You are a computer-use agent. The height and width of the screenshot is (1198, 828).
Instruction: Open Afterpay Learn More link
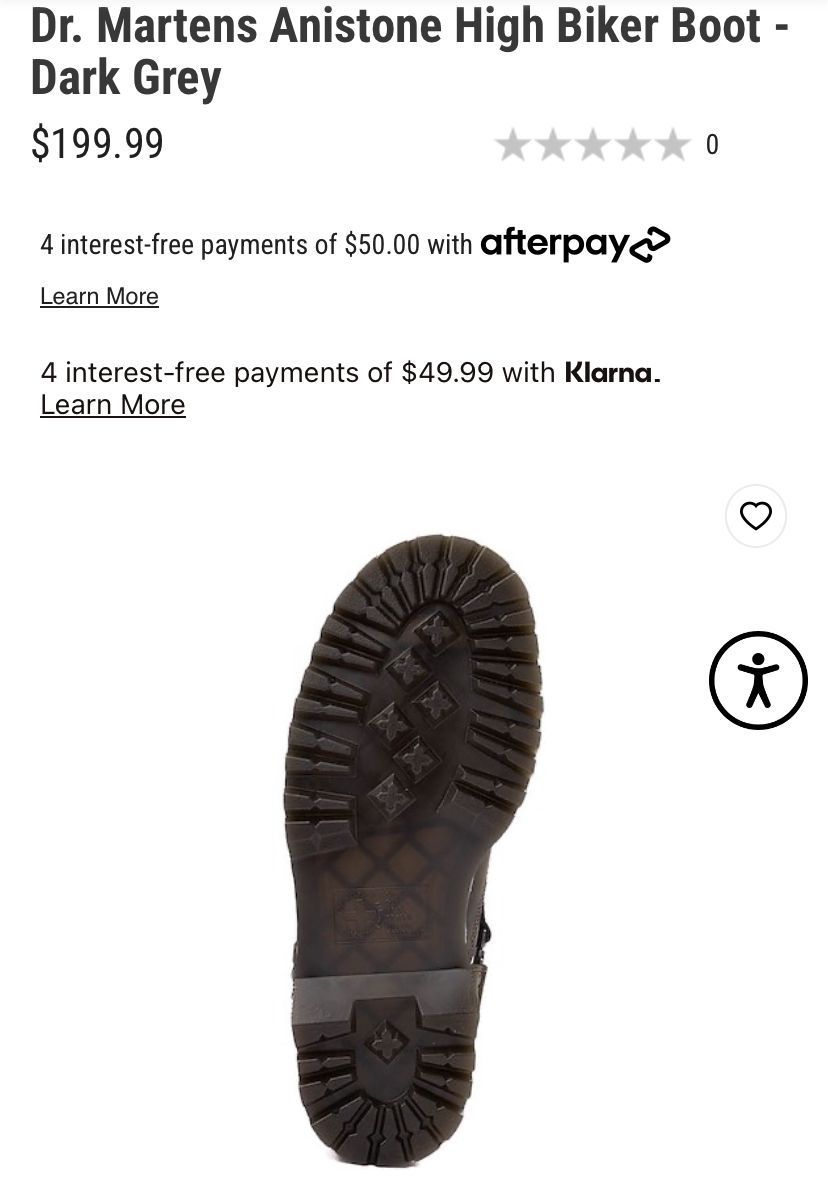pos(99,297)
